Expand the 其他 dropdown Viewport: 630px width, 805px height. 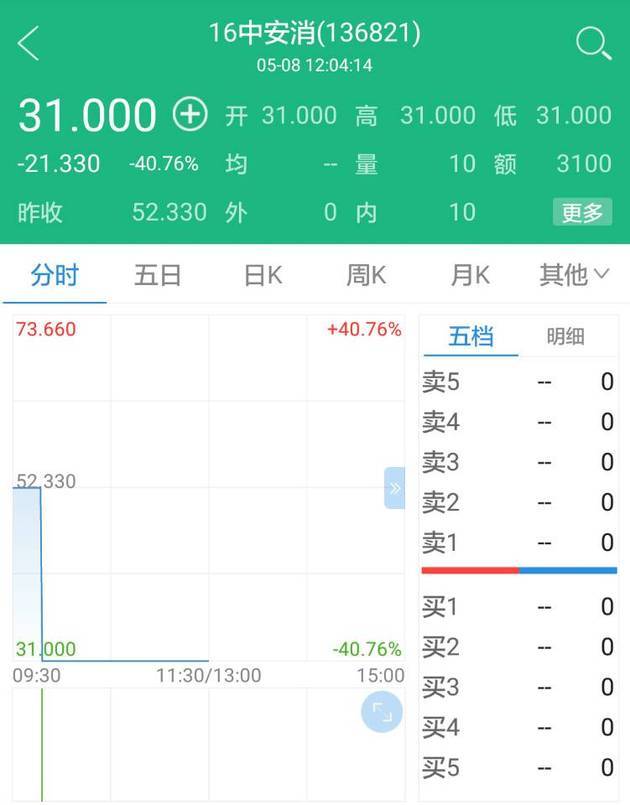(574, 275)
